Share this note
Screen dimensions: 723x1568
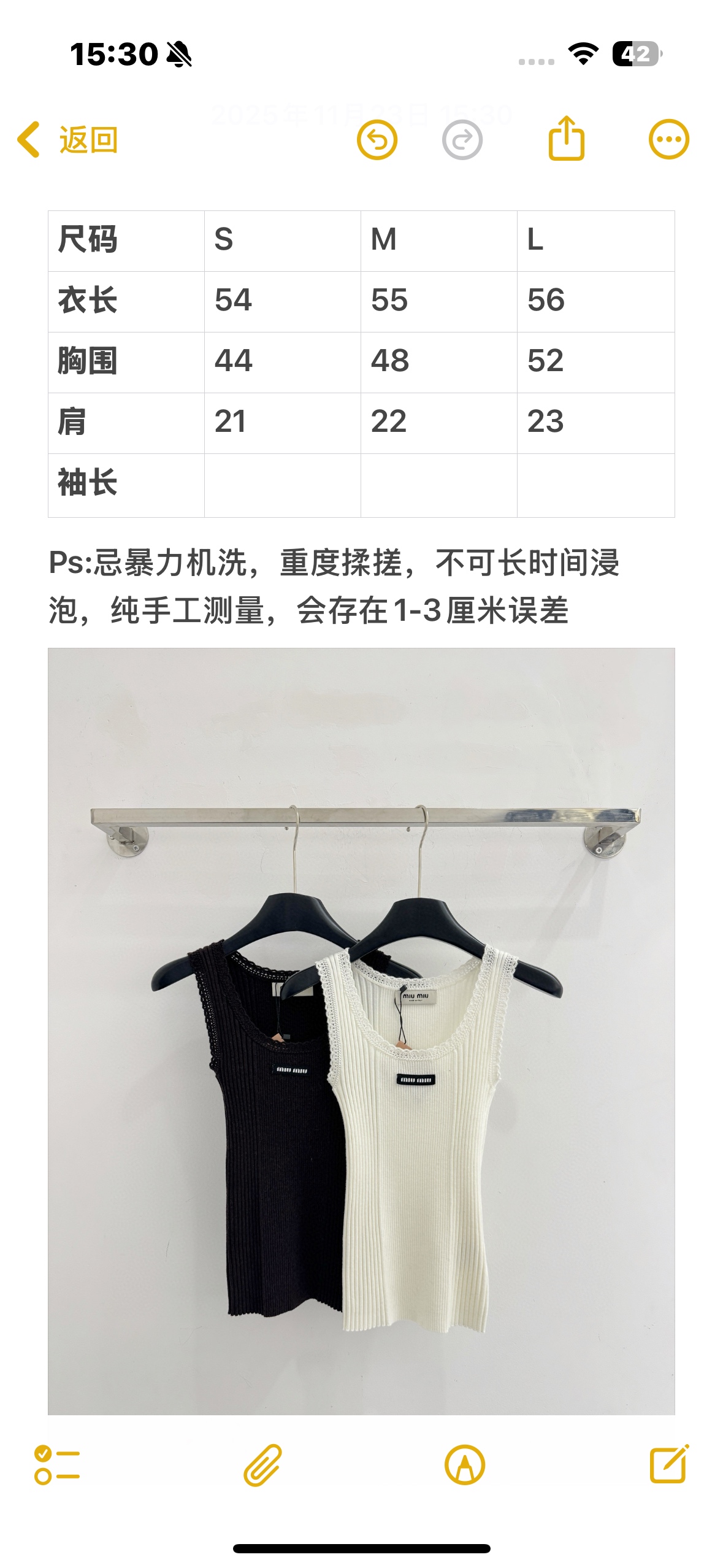click(x=566, y=139)
